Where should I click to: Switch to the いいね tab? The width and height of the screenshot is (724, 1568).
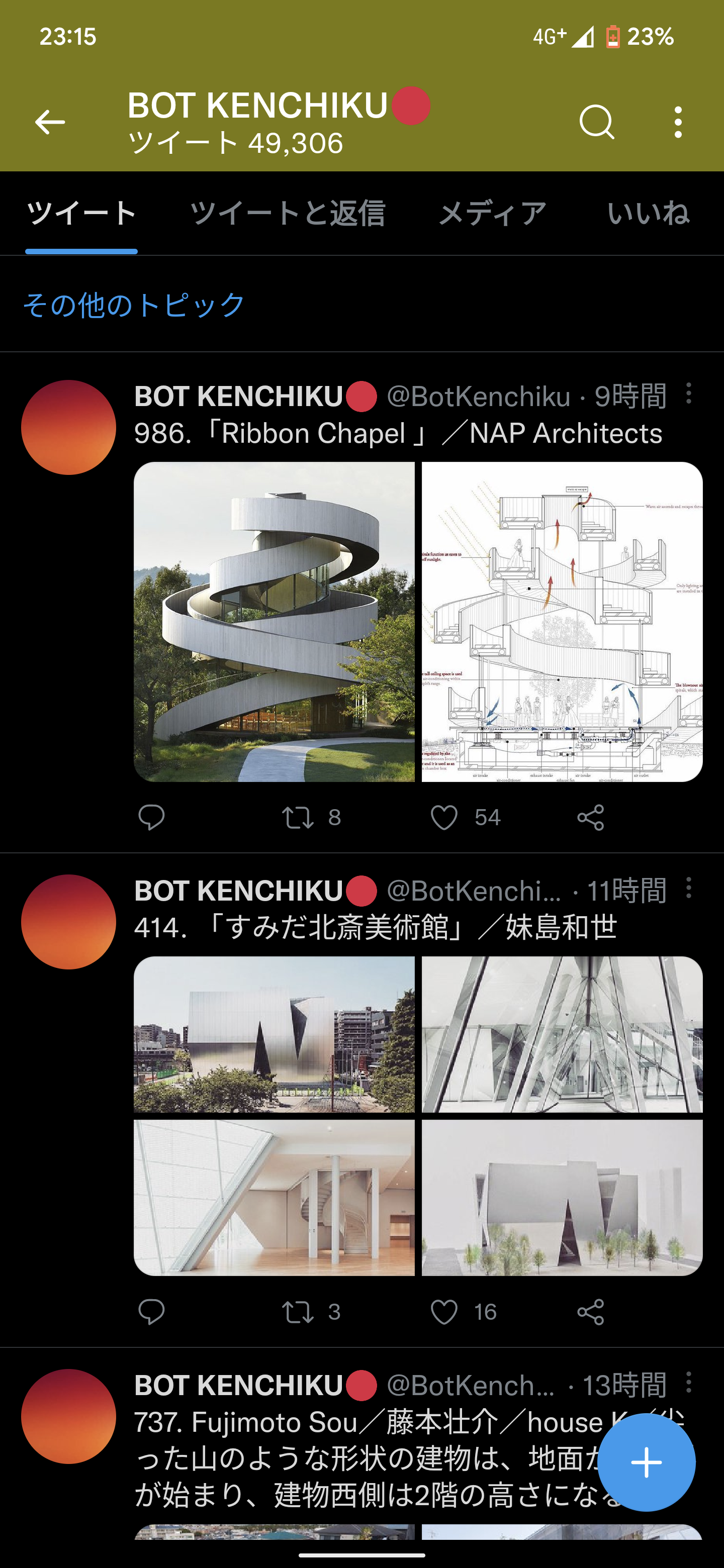click(648, 214)
